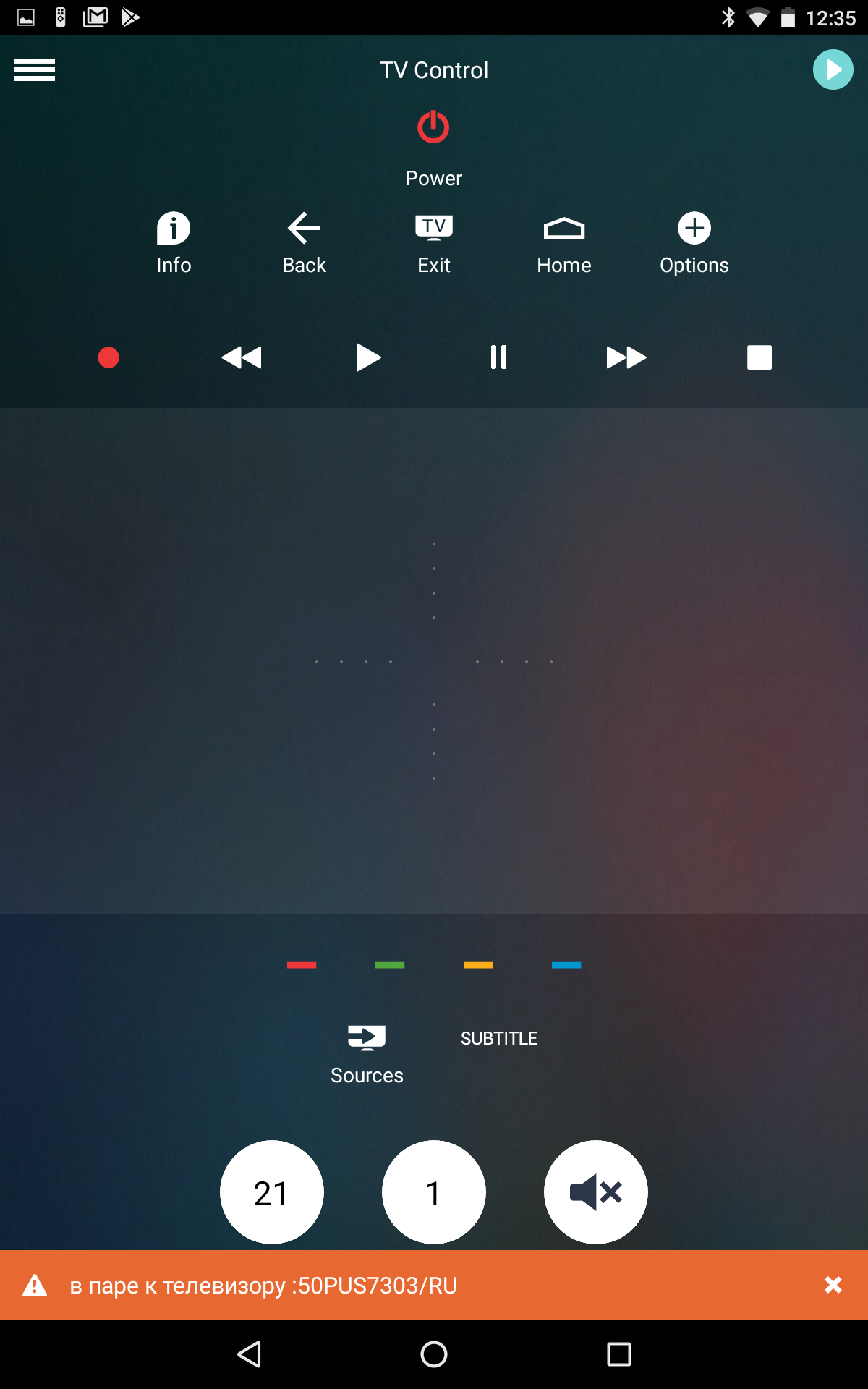Open the Sources list
The height and width of the screenshot is (1389, 868).
(367, 1055)
